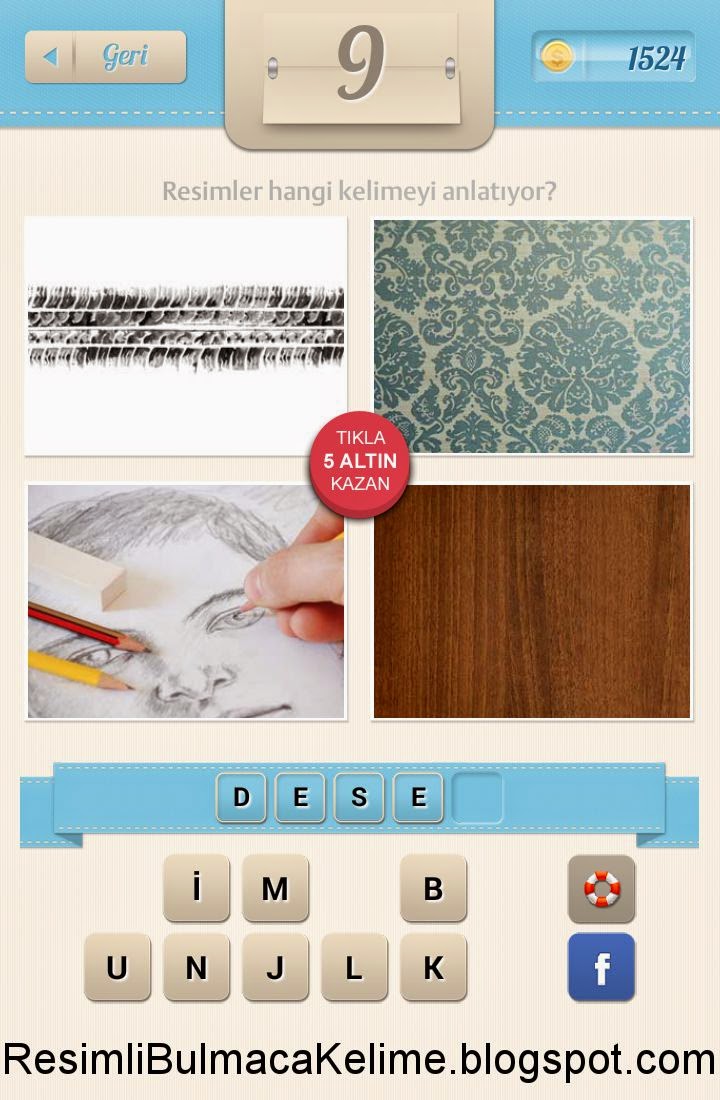Enlarge the pencil sketch picture
720x1100 pixels.
[186, 601]
